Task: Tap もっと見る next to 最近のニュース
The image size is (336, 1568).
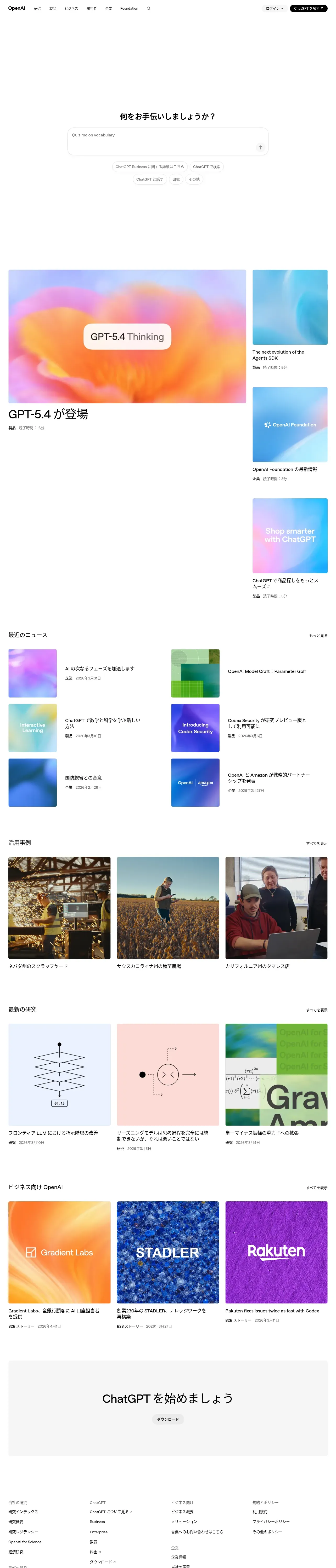Action: pos(318,636)
